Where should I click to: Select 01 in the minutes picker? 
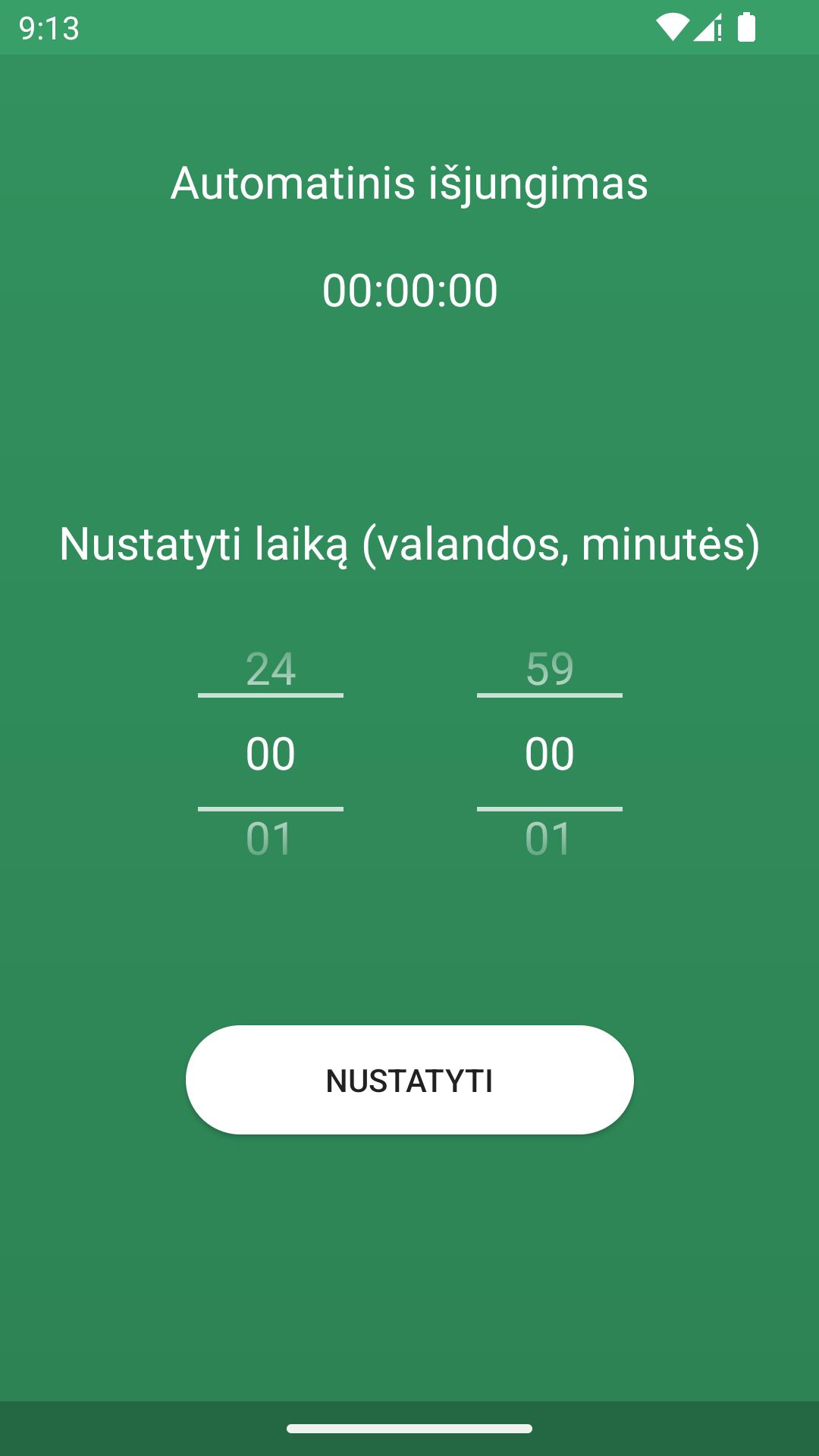(550, 839)
